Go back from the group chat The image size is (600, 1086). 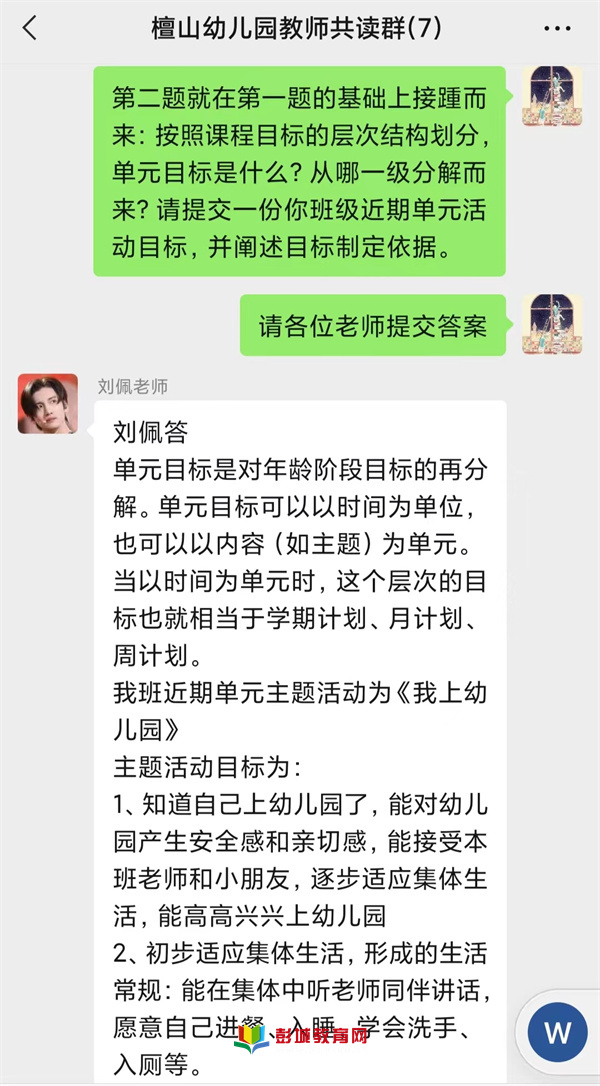(30, 28)
